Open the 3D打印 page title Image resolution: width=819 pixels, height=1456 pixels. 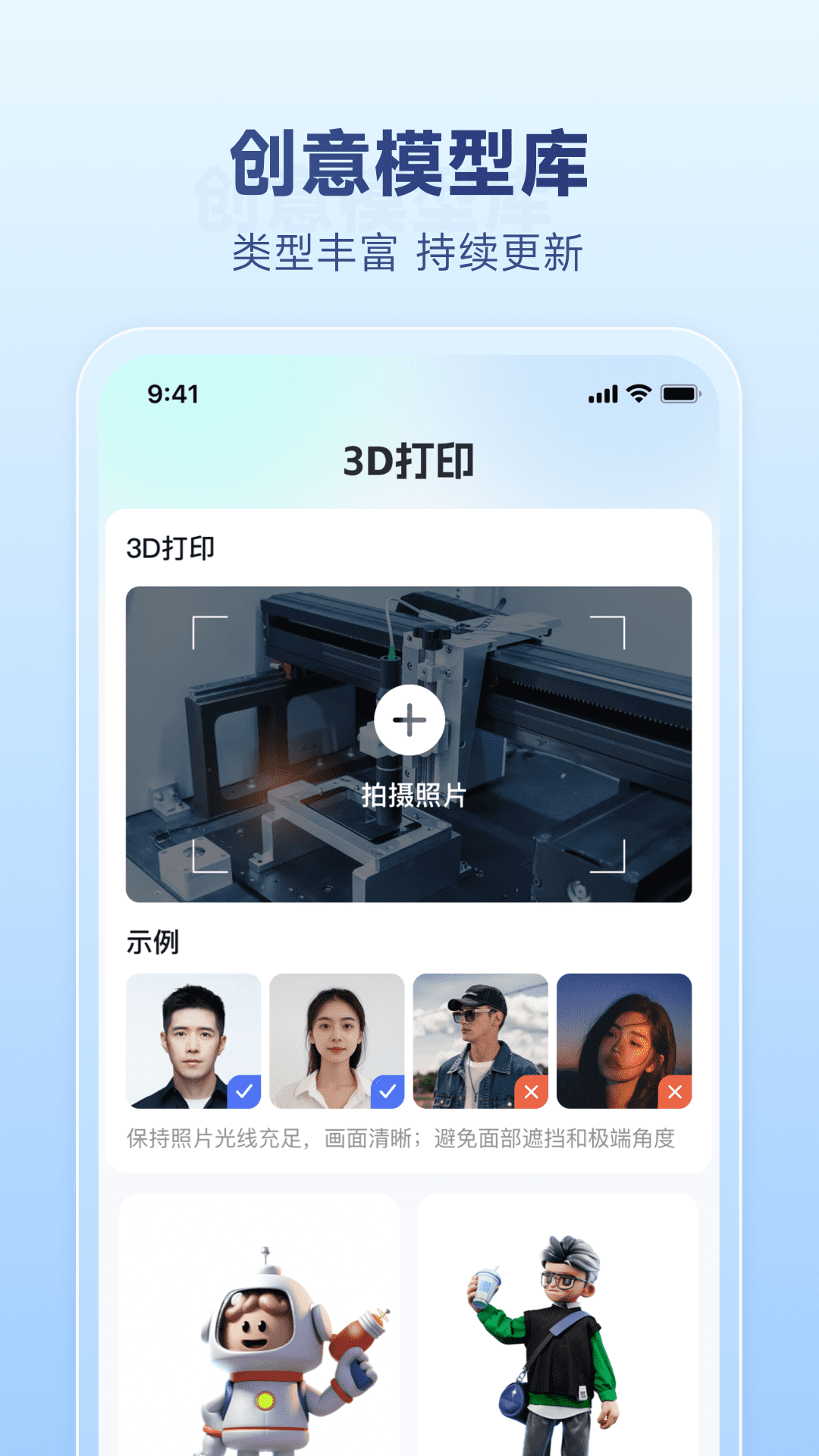409,460
